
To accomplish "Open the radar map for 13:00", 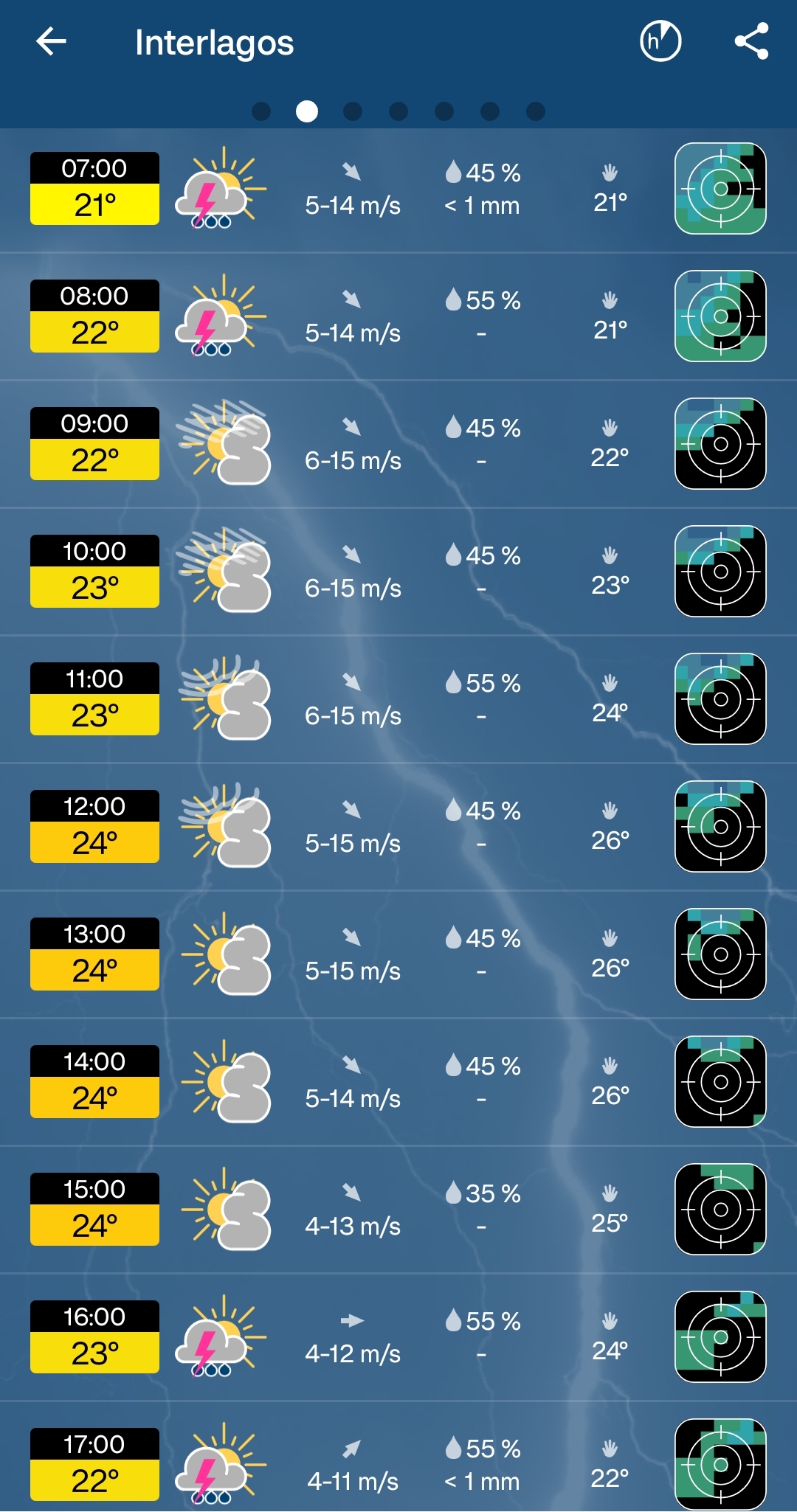I will (x=720, y=954).
